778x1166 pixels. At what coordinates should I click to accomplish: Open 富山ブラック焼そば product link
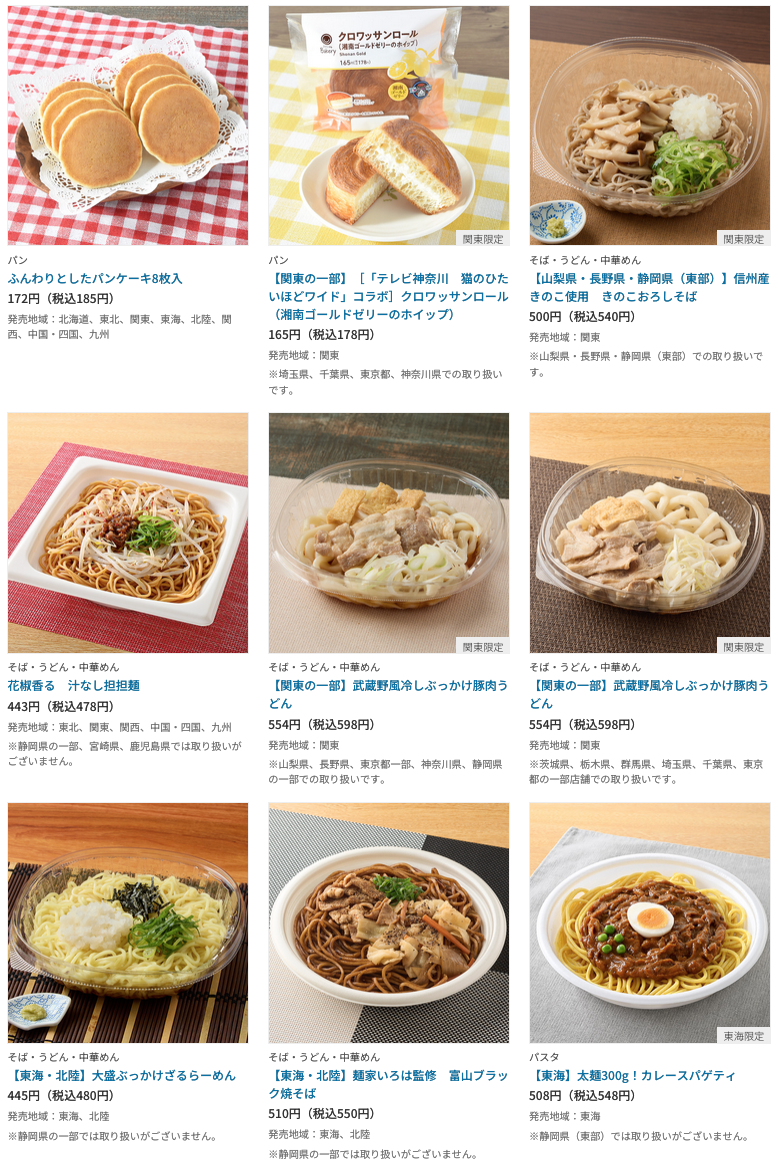pos(388,1084)
